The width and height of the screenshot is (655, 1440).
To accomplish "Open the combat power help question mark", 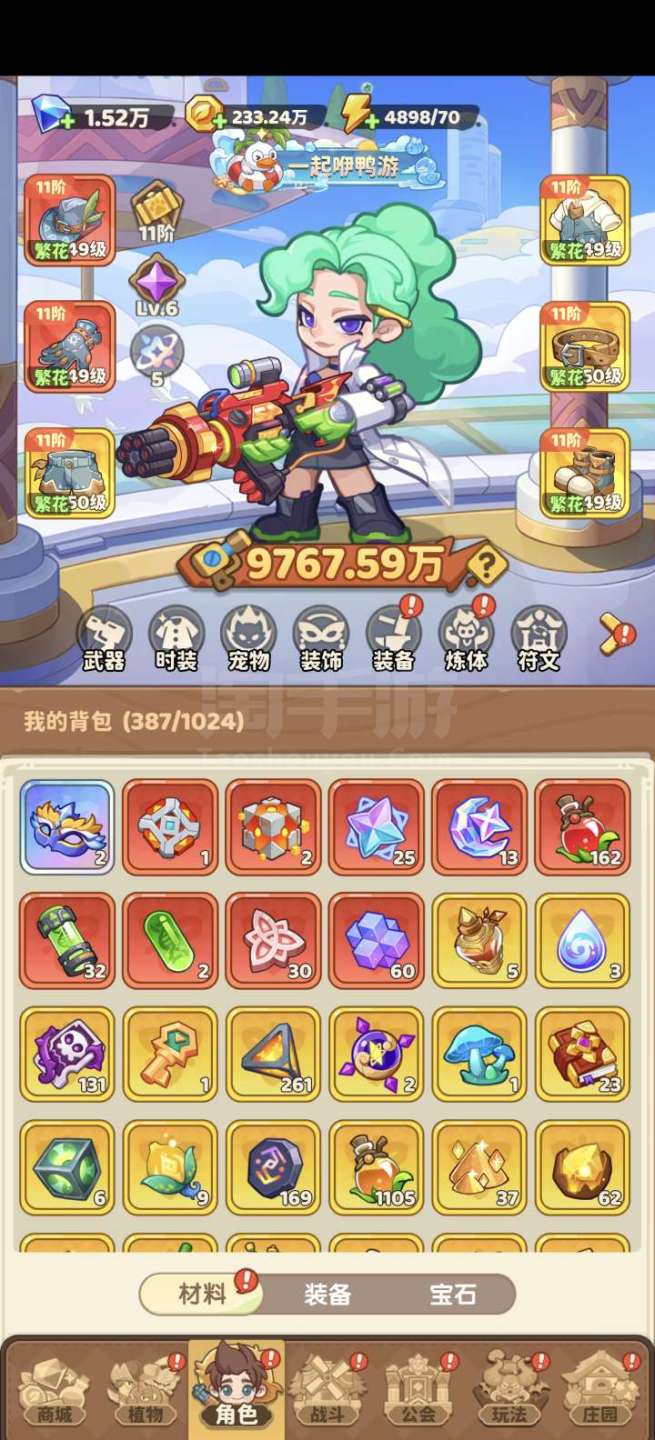I will click(486, 567).
